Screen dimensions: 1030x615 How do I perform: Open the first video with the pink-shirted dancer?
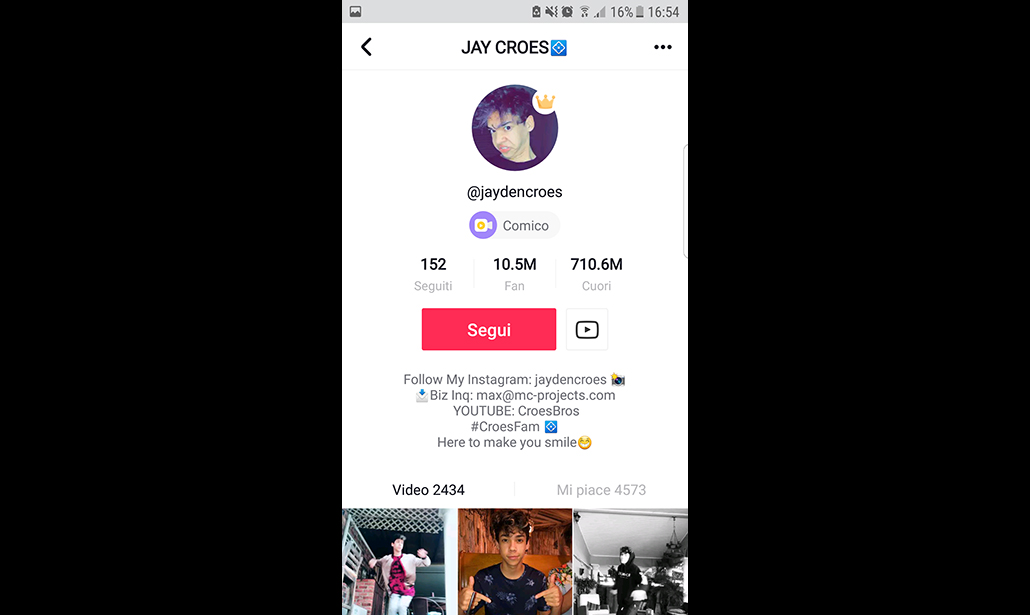tap(399, 561)
